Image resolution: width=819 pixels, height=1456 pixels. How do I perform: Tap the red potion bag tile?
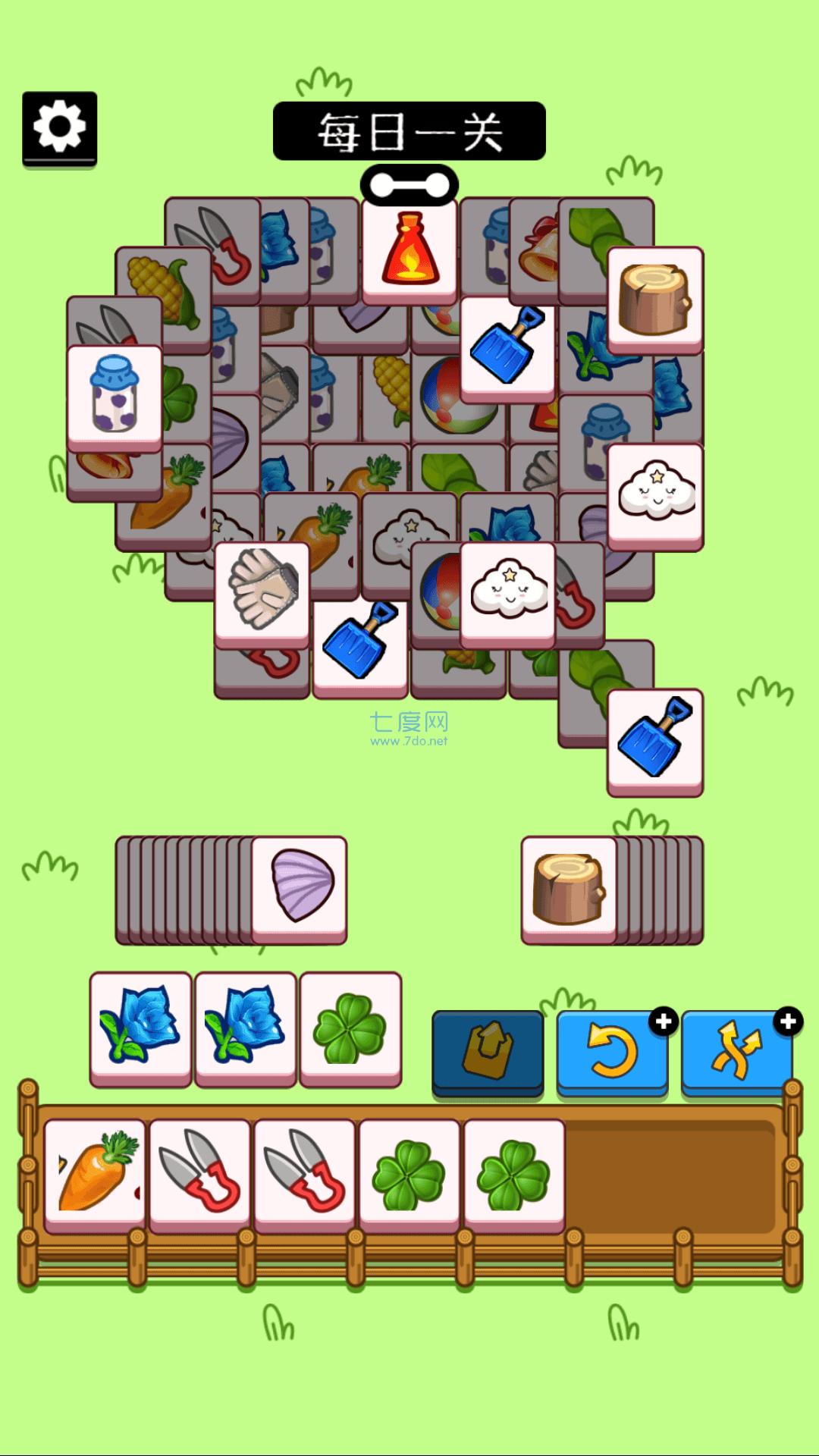pyautogui.click(x=409, y=250)
